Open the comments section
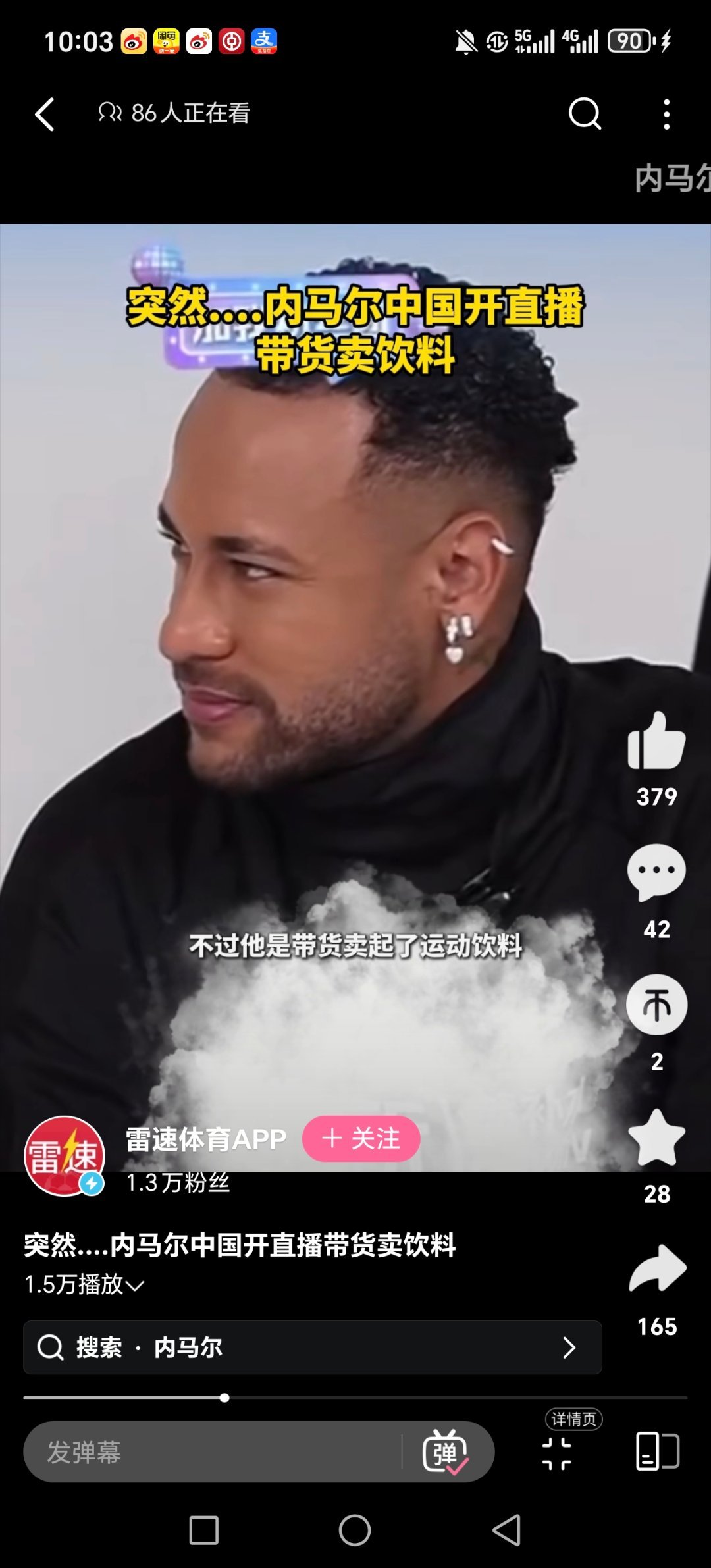Screen dimensions: 711x1568 (656, 872)
